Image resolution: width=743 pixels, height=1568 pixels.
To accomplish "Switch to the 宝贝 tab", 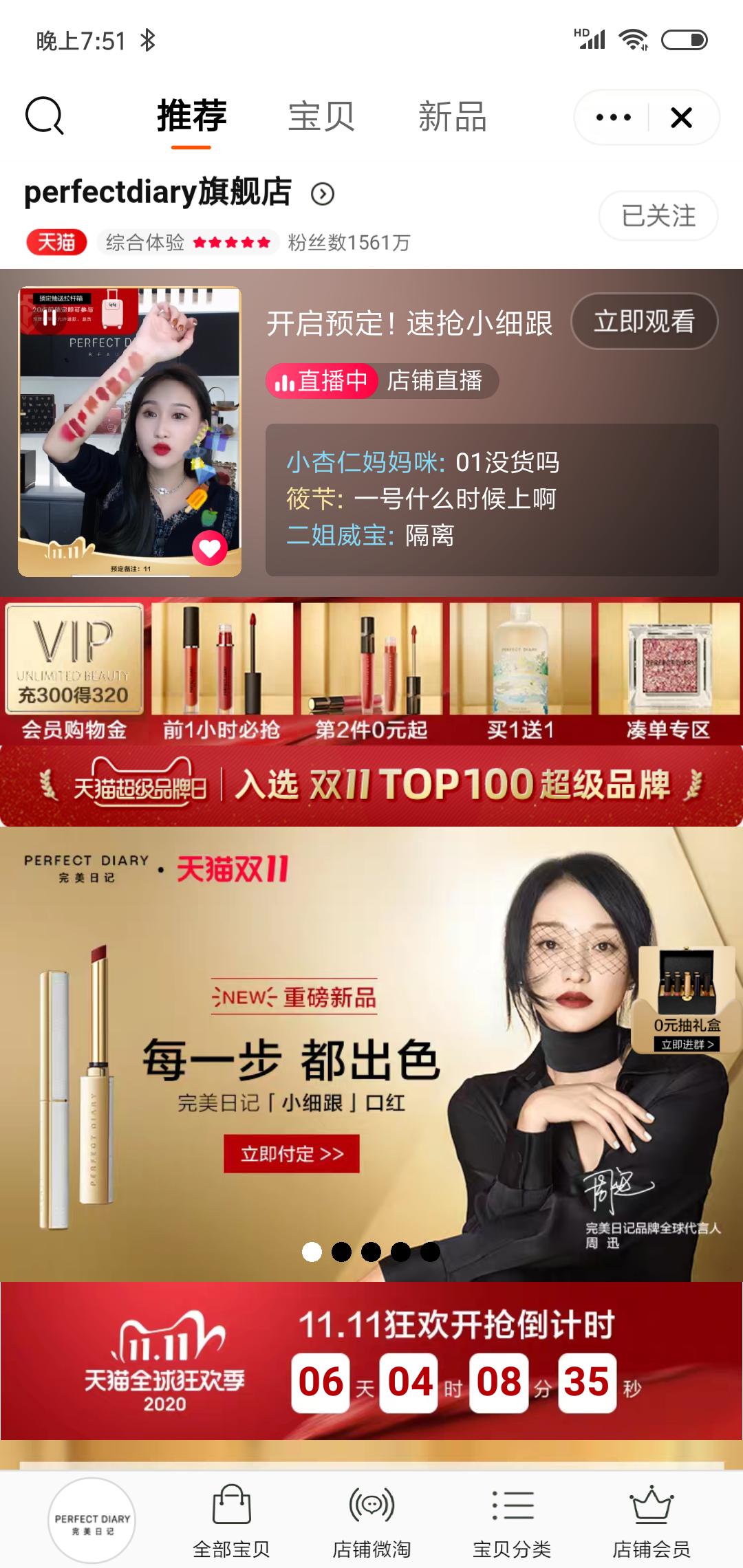I will pos(321,116).
